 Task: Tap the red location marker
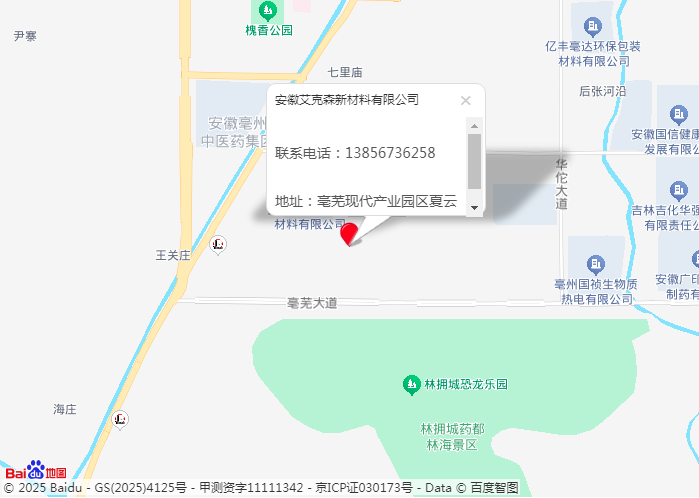pos(349,234)
